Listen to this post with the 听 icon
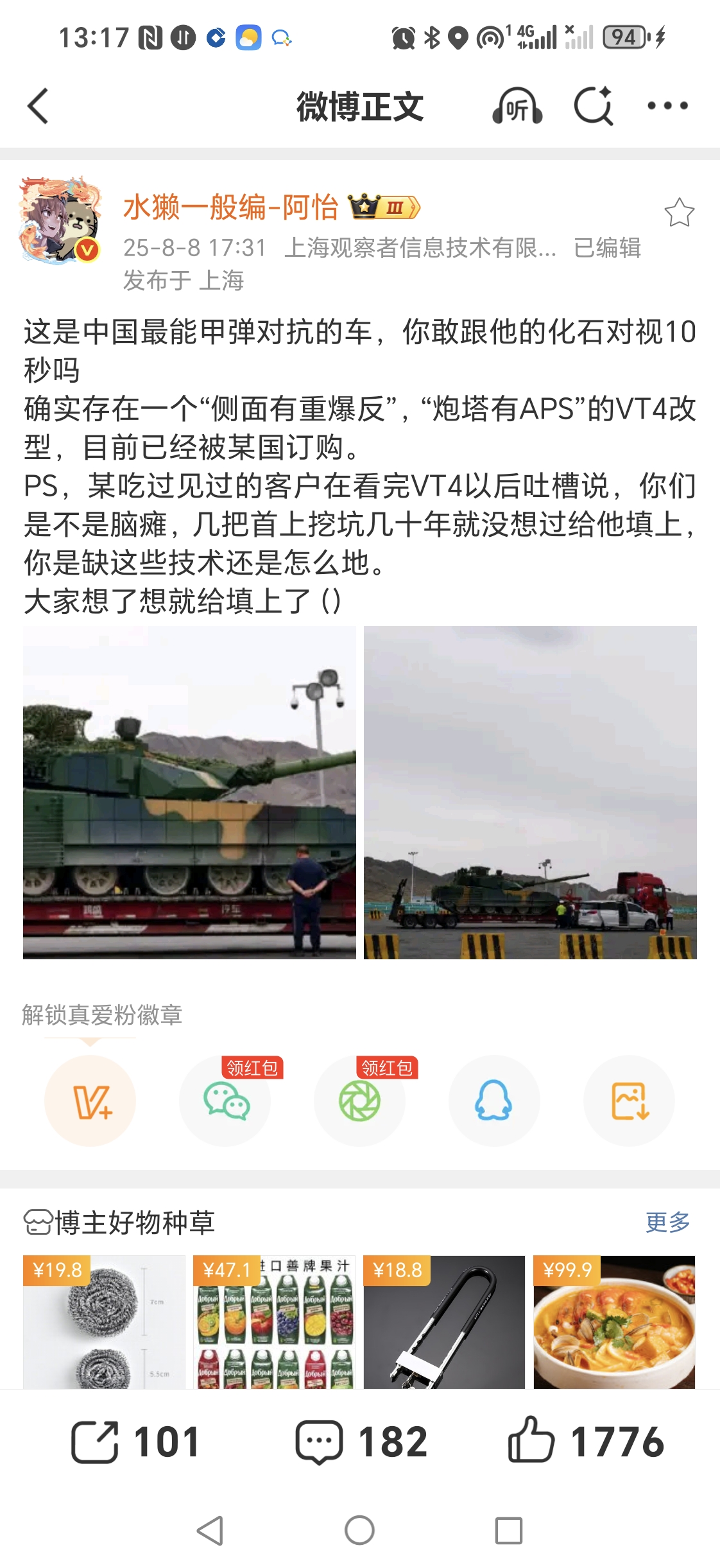Image resolution: width=720 pixels, height=1568 pixels. pyautogui.click(x=517, y=106)
